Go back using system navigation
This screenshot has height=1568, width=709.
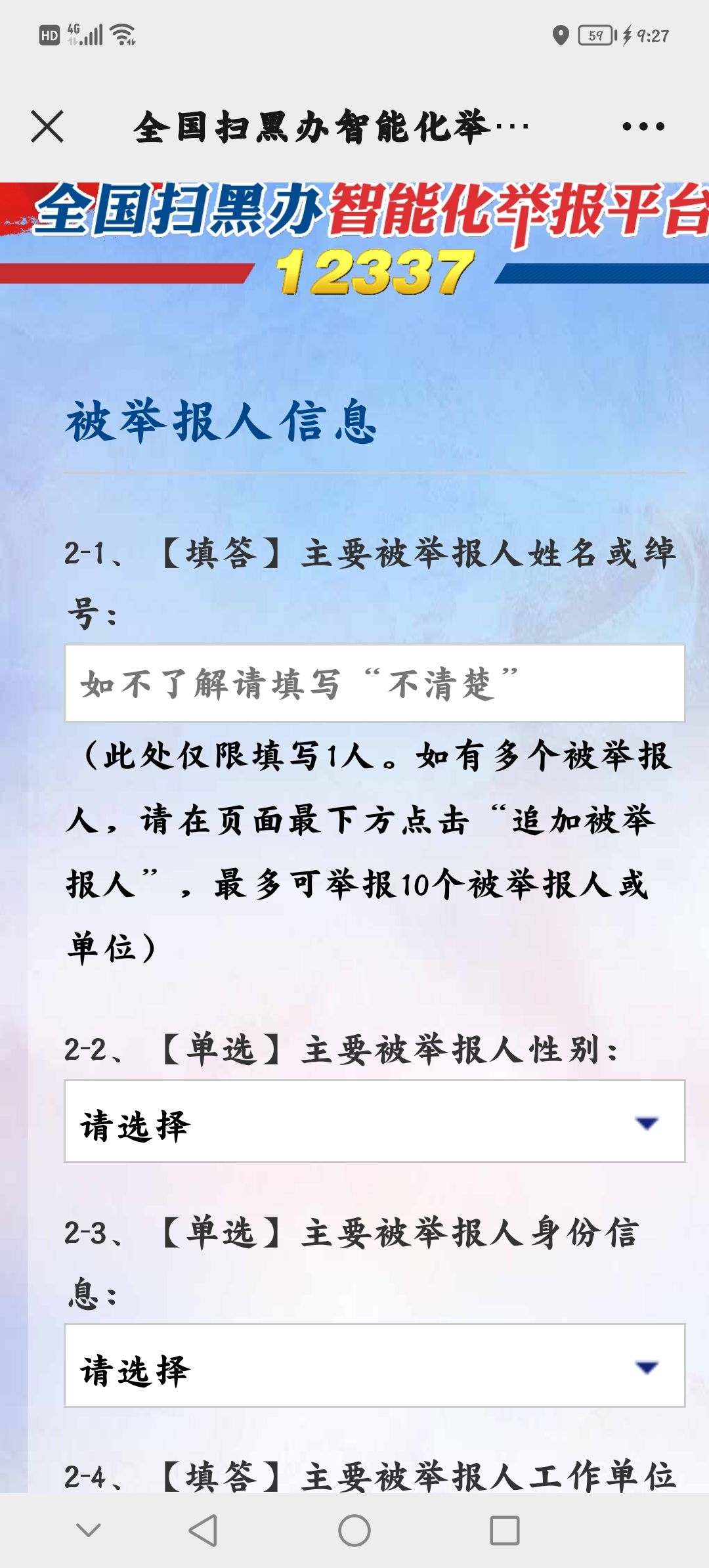pos(203,1531)
